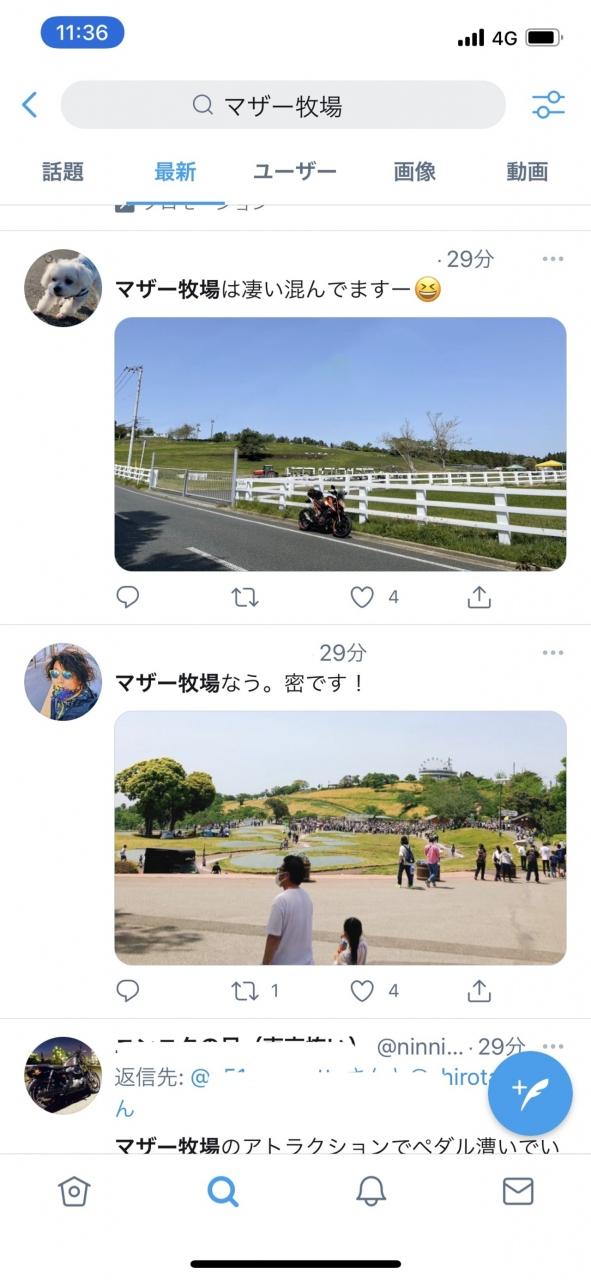Open the search filter settings icon
591x1280 pixels.
[x=548, y=105]
